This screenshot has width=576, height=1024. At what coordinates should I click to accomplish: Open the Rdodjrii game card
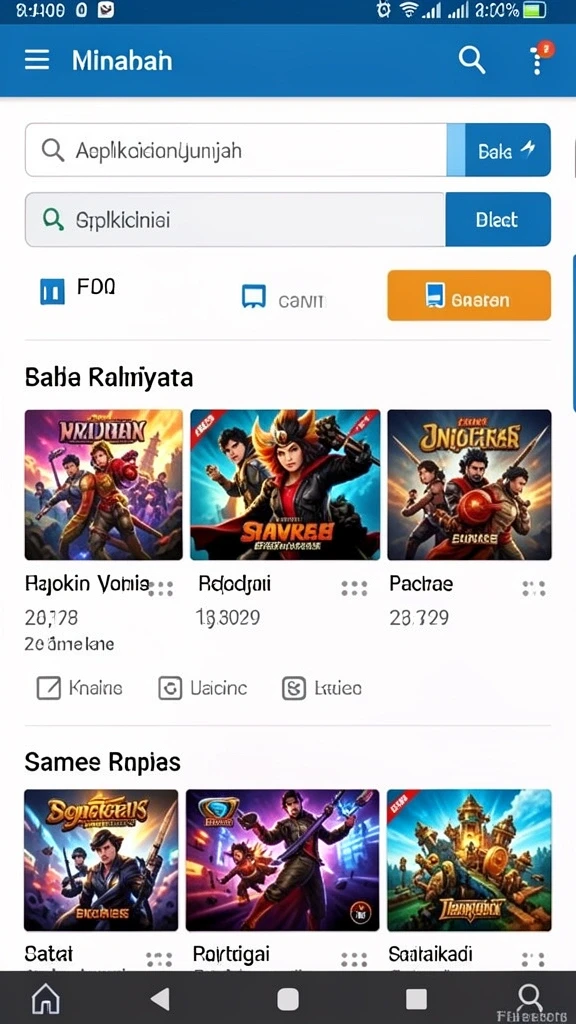tap(285, 485)
